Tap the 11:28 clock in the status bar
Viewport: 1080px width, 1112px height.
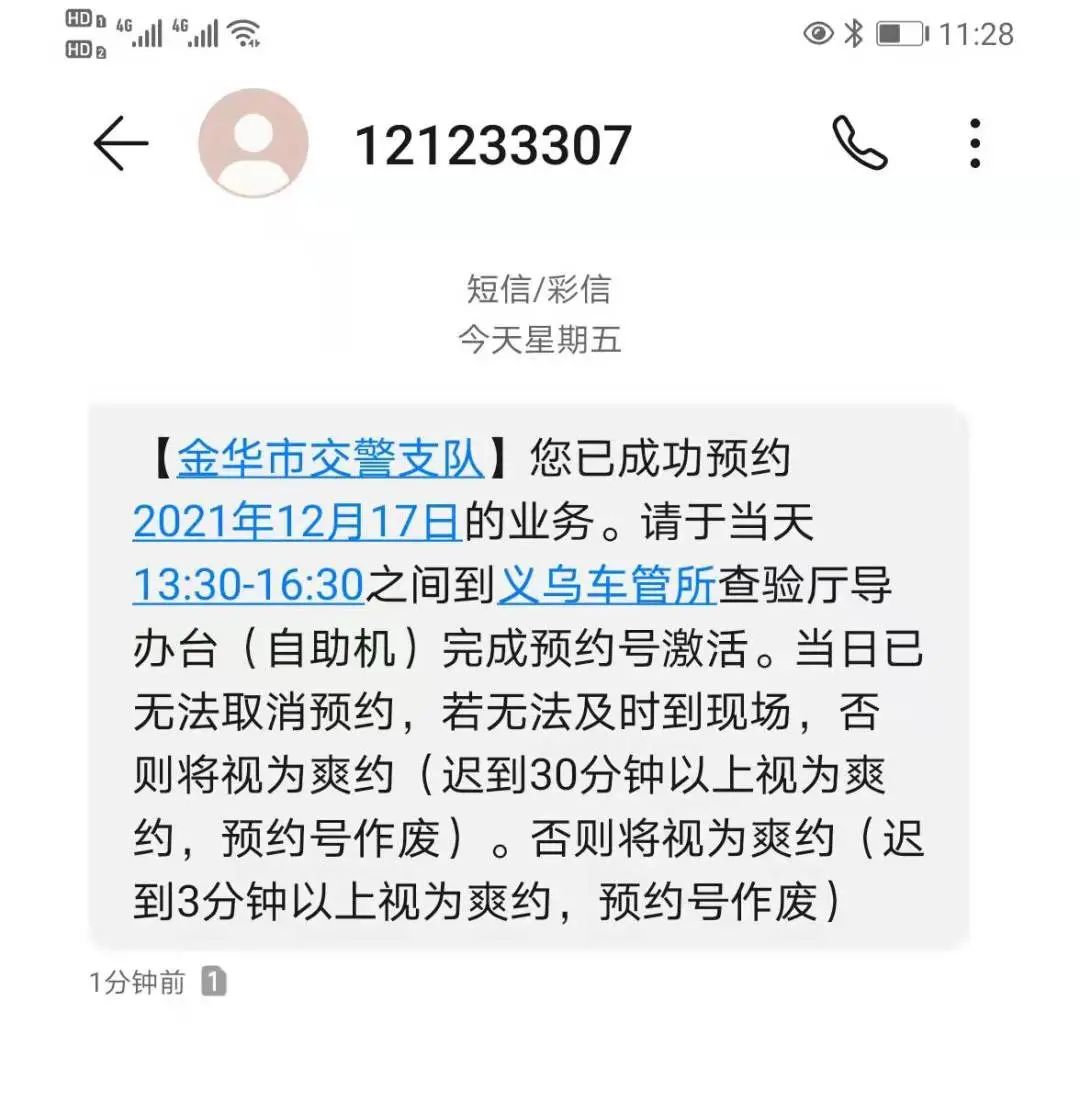[977, 33]
